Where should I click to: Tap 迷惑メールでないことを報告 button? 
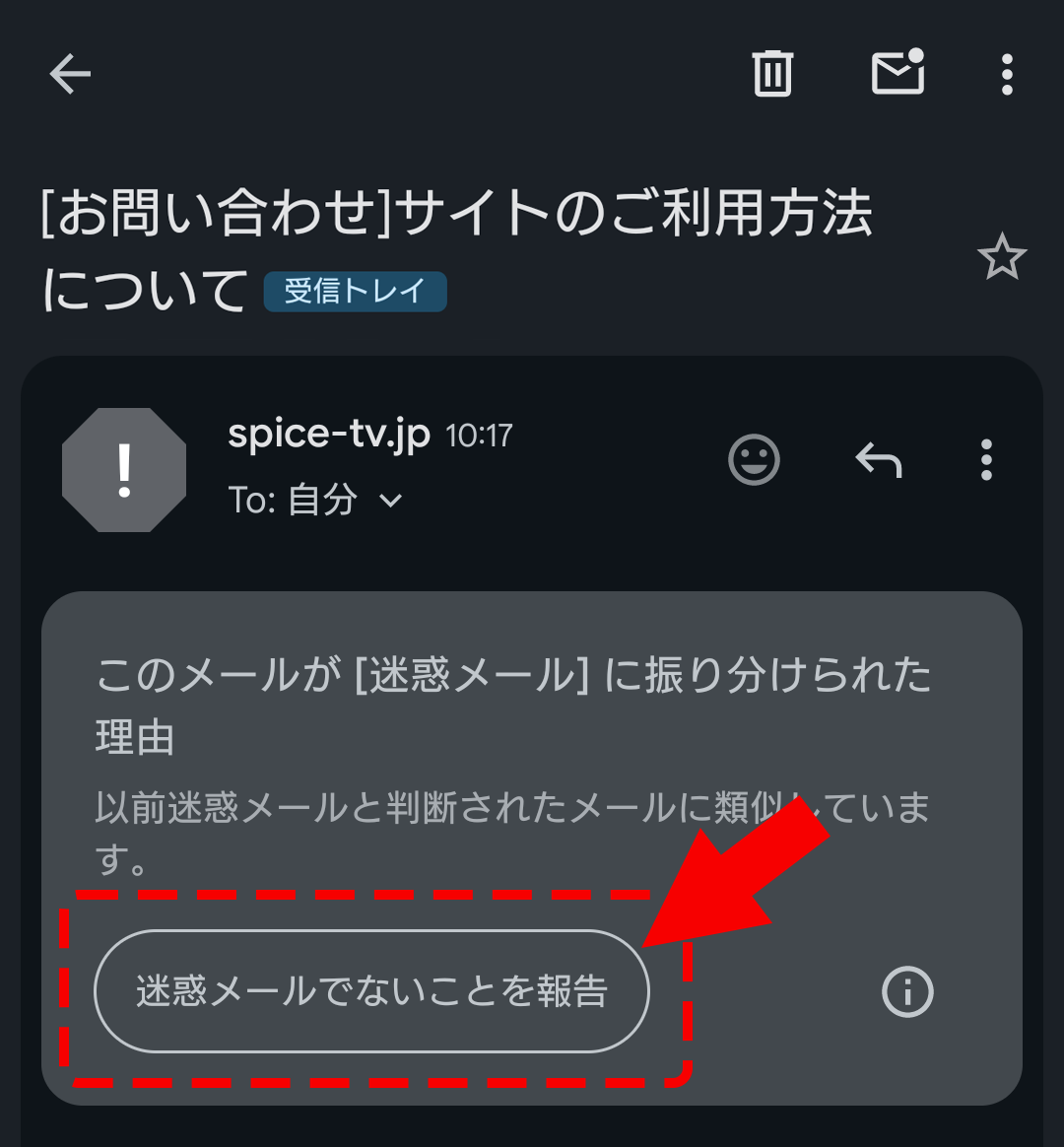click(371, 991)
